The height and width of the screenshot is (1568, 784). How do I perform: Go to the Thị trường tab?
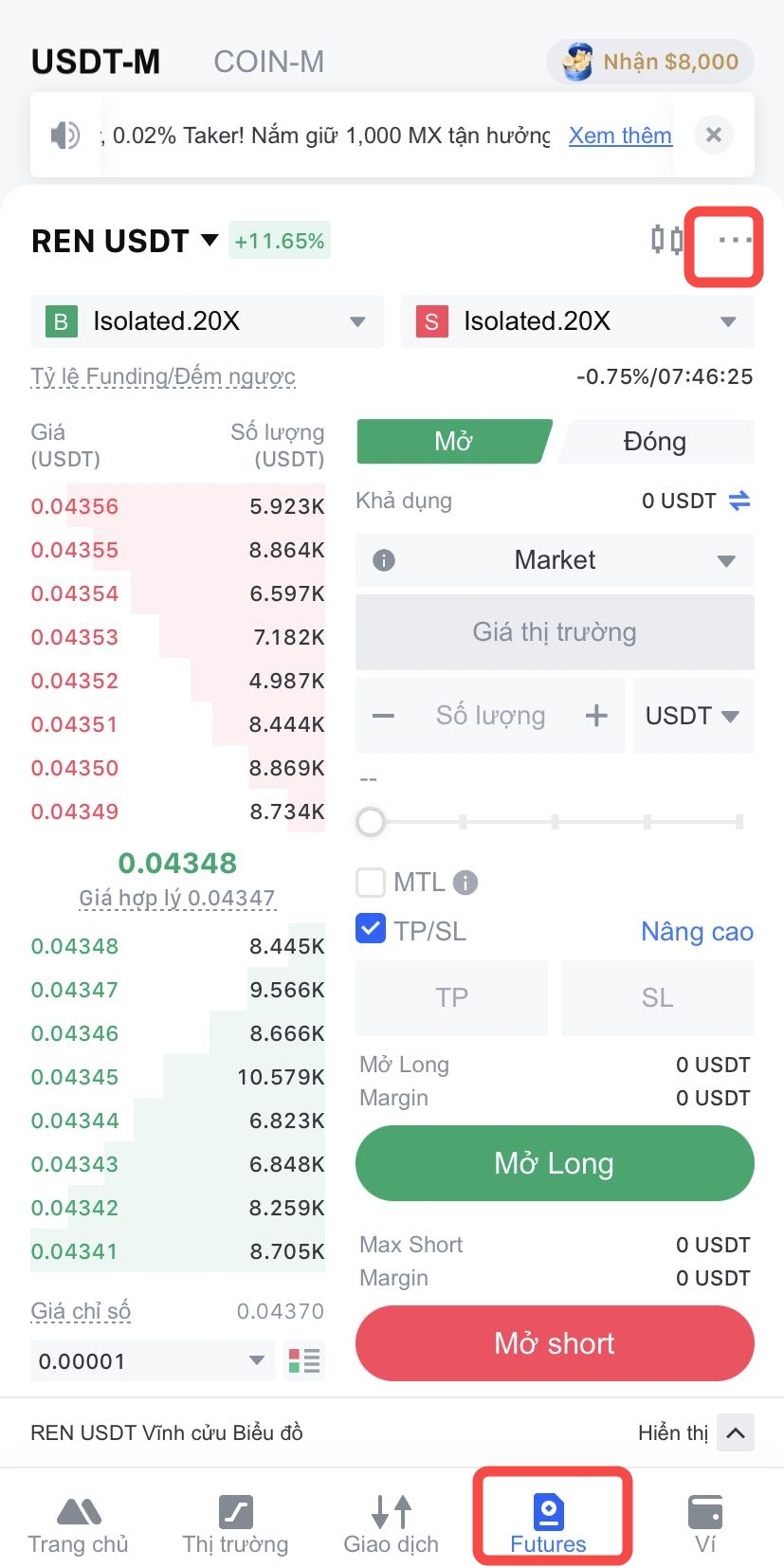235,1523
